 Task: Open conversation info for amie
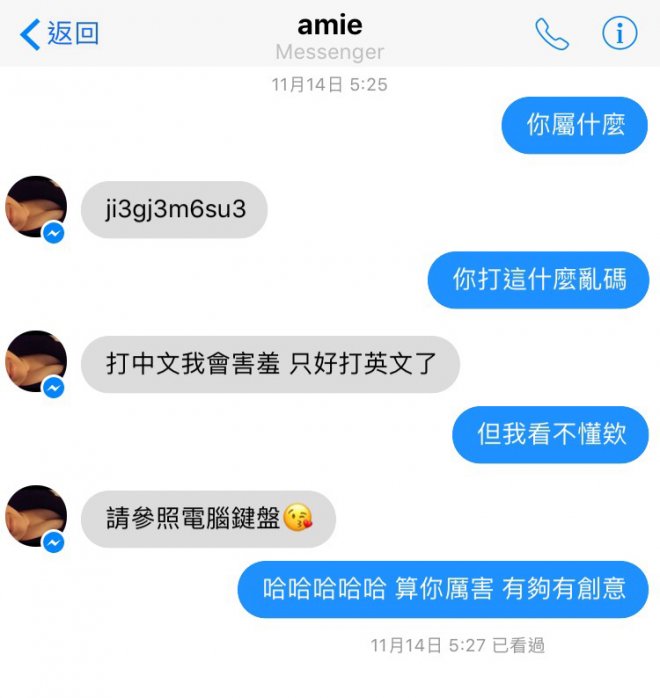[619, 34]
